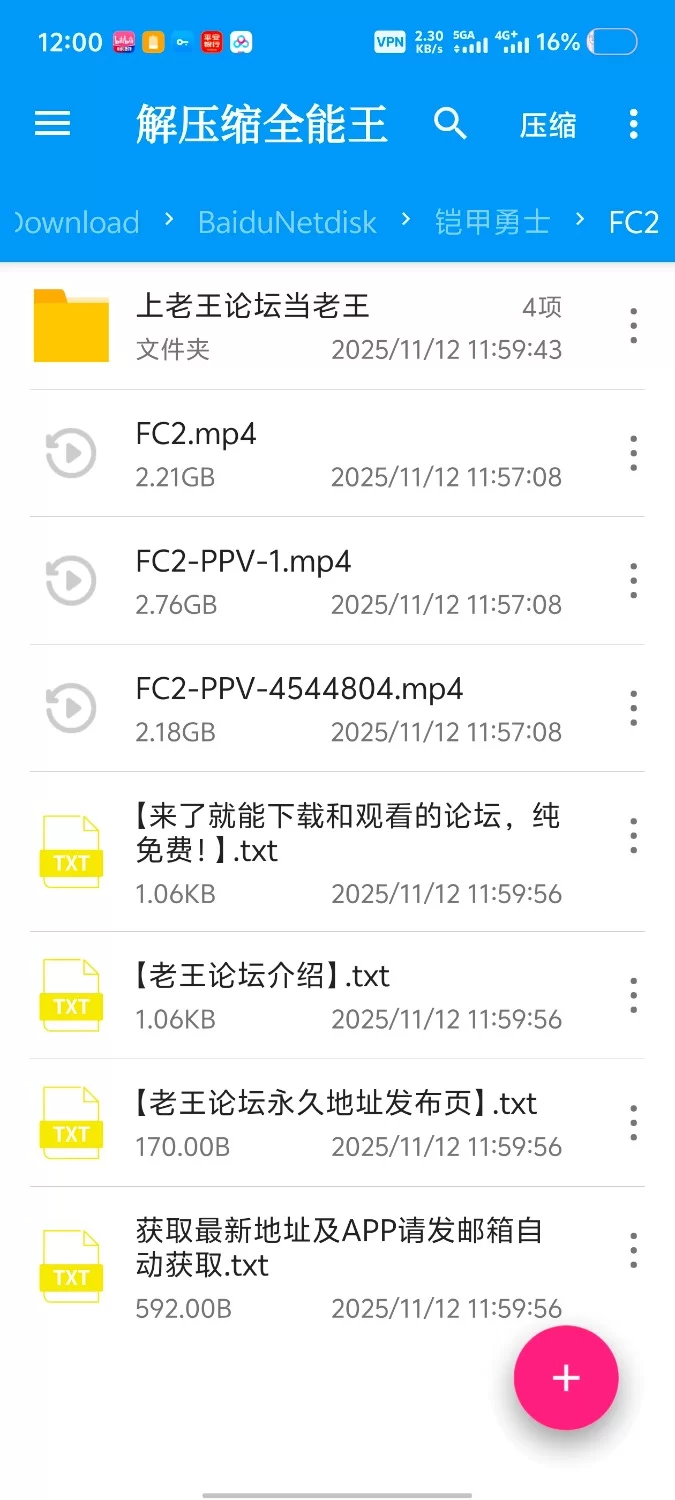Viewport: 675px width, 1500px height.
Task: Open more options for 上老王论坛当老王 folder
Action: (633, 326)
